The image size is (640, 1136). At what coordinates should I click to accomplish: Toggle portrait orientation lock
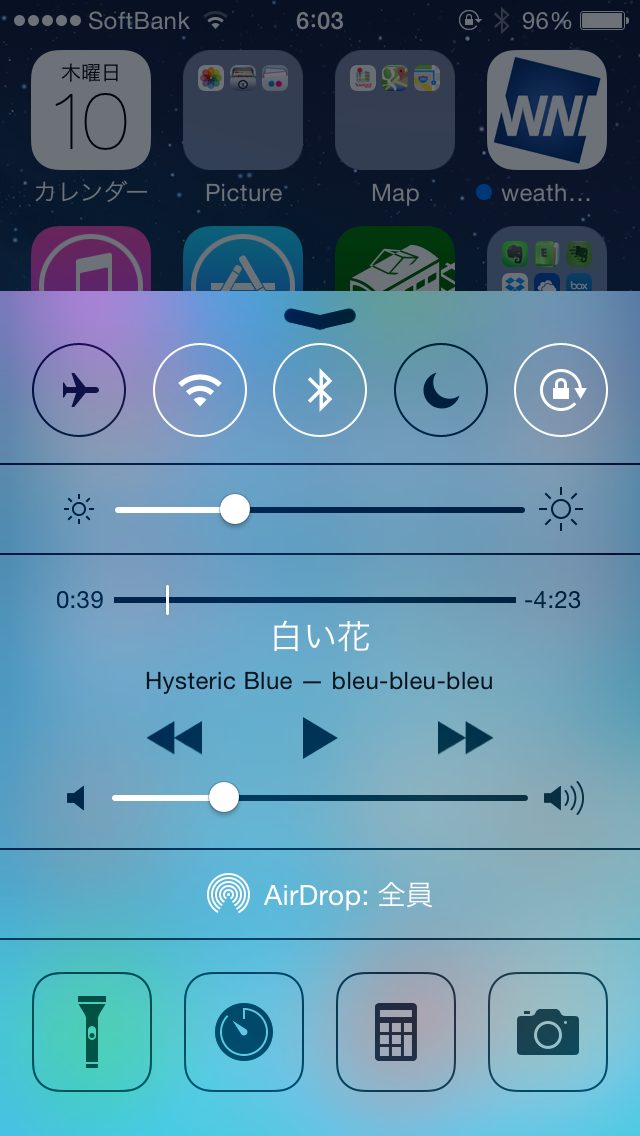click(561, 390)
